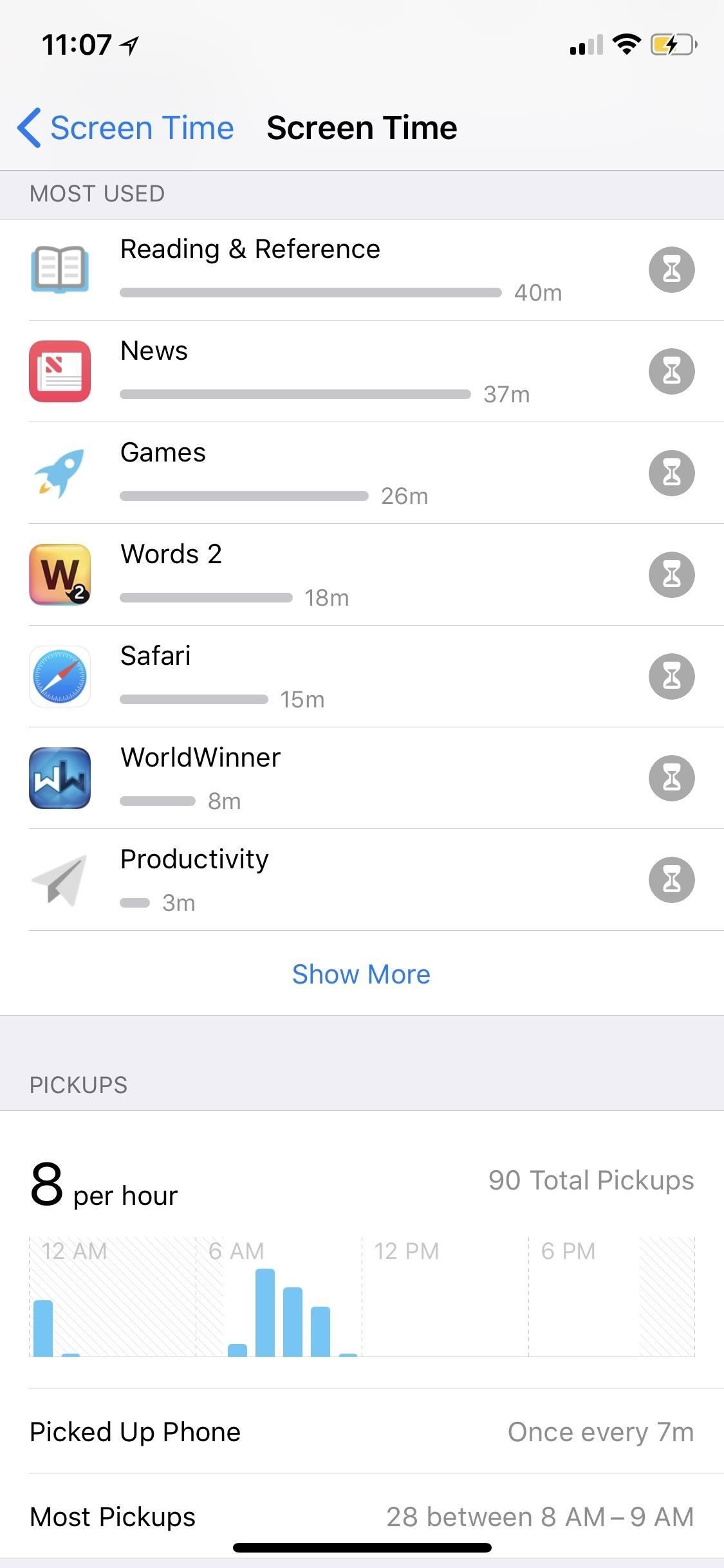Tap the Safari compass icon

(x=60, y=677)
